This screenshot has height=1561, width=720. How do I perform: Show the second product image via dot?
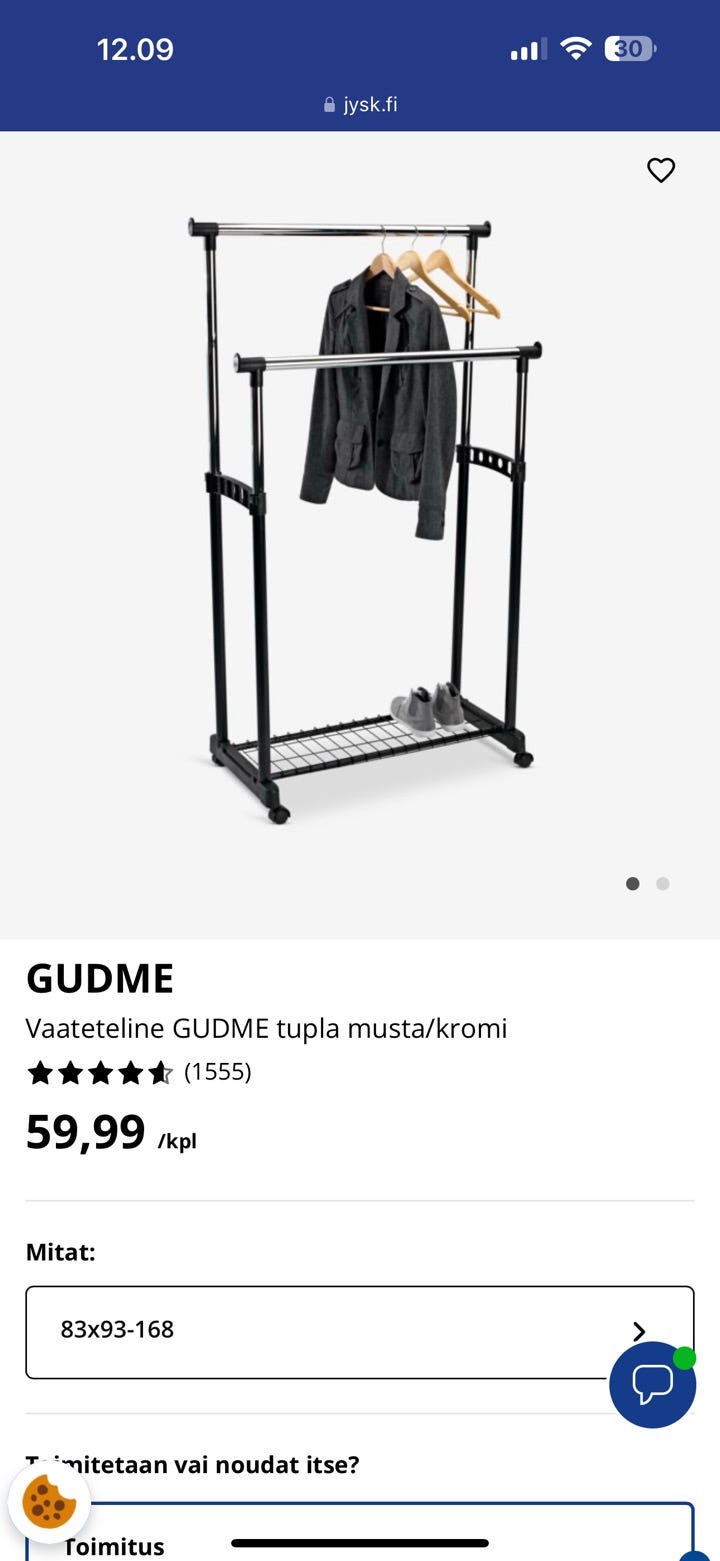[x=662, y=884]
